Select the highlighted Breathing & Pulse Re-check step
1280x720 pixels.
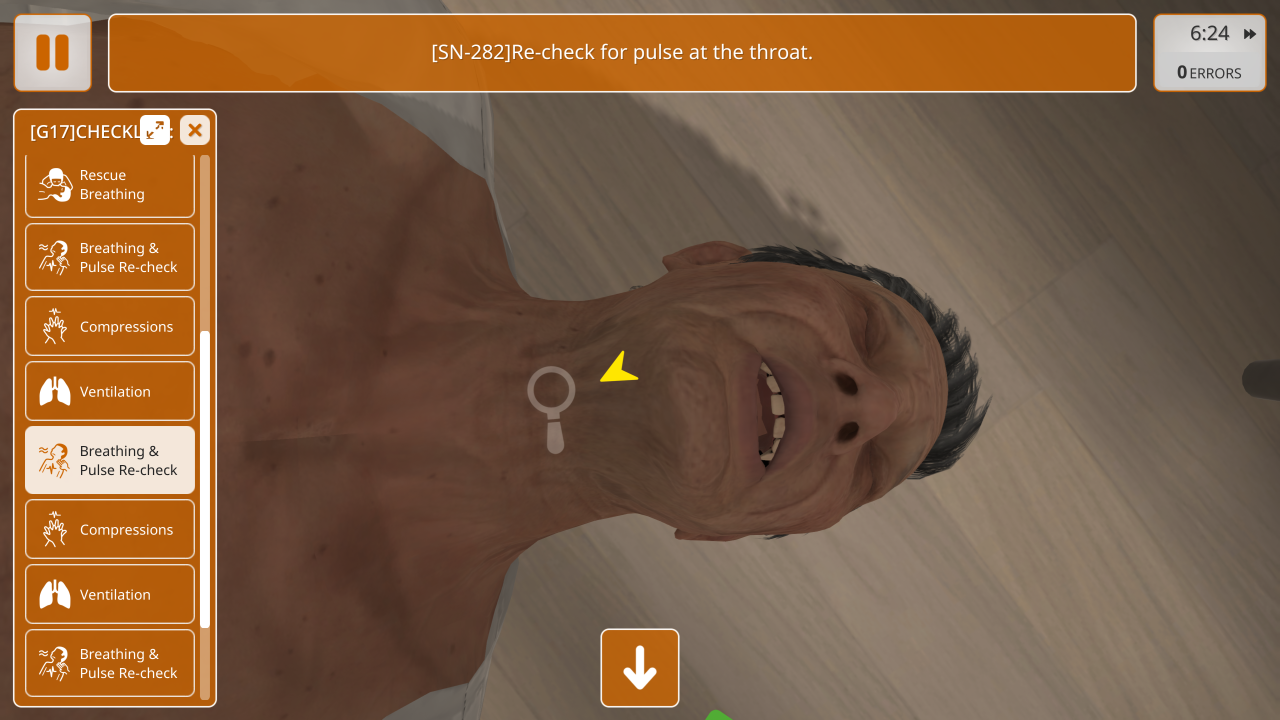pyautogui.click(x=110, y=460)
